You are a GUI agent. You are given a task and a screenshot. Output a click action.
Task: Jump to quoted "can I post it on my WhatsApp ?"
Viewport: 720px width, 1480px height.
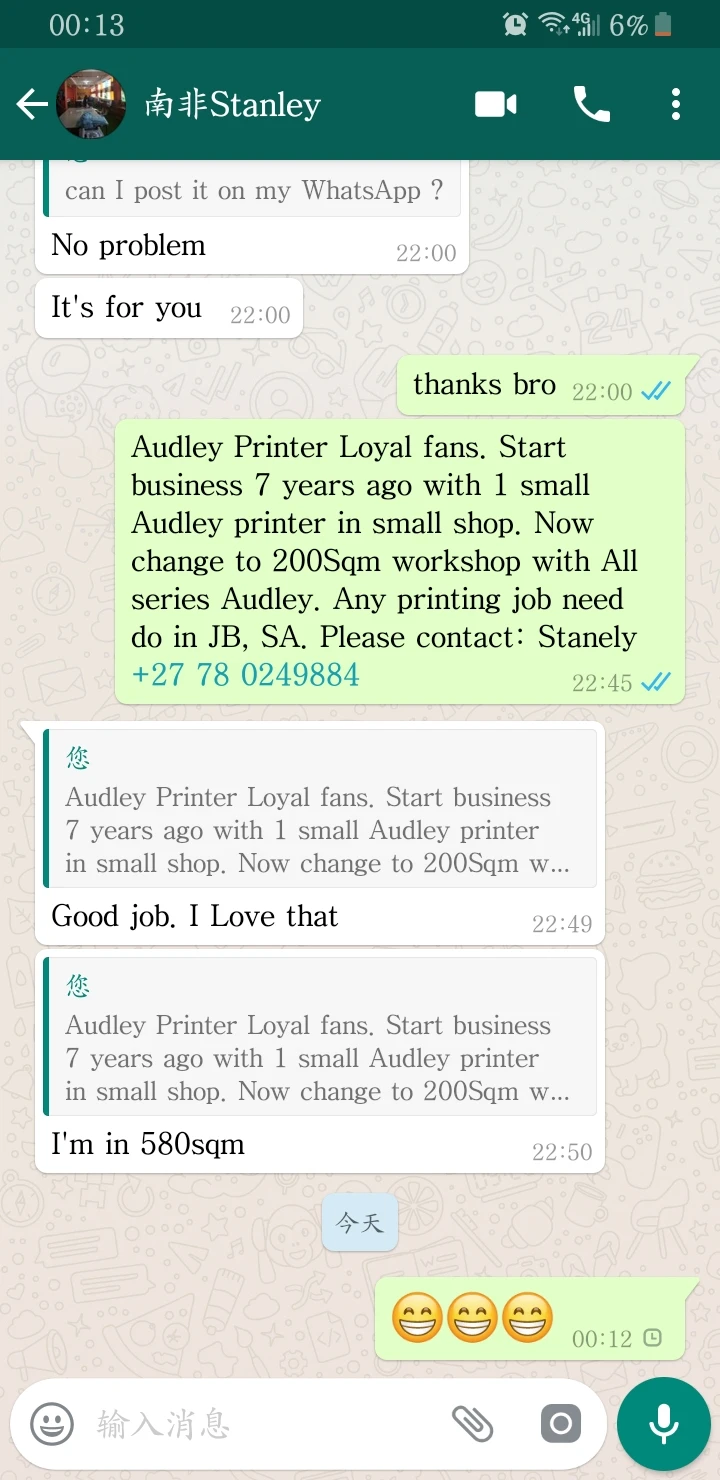pyautogui.click(x=253, y=190)
